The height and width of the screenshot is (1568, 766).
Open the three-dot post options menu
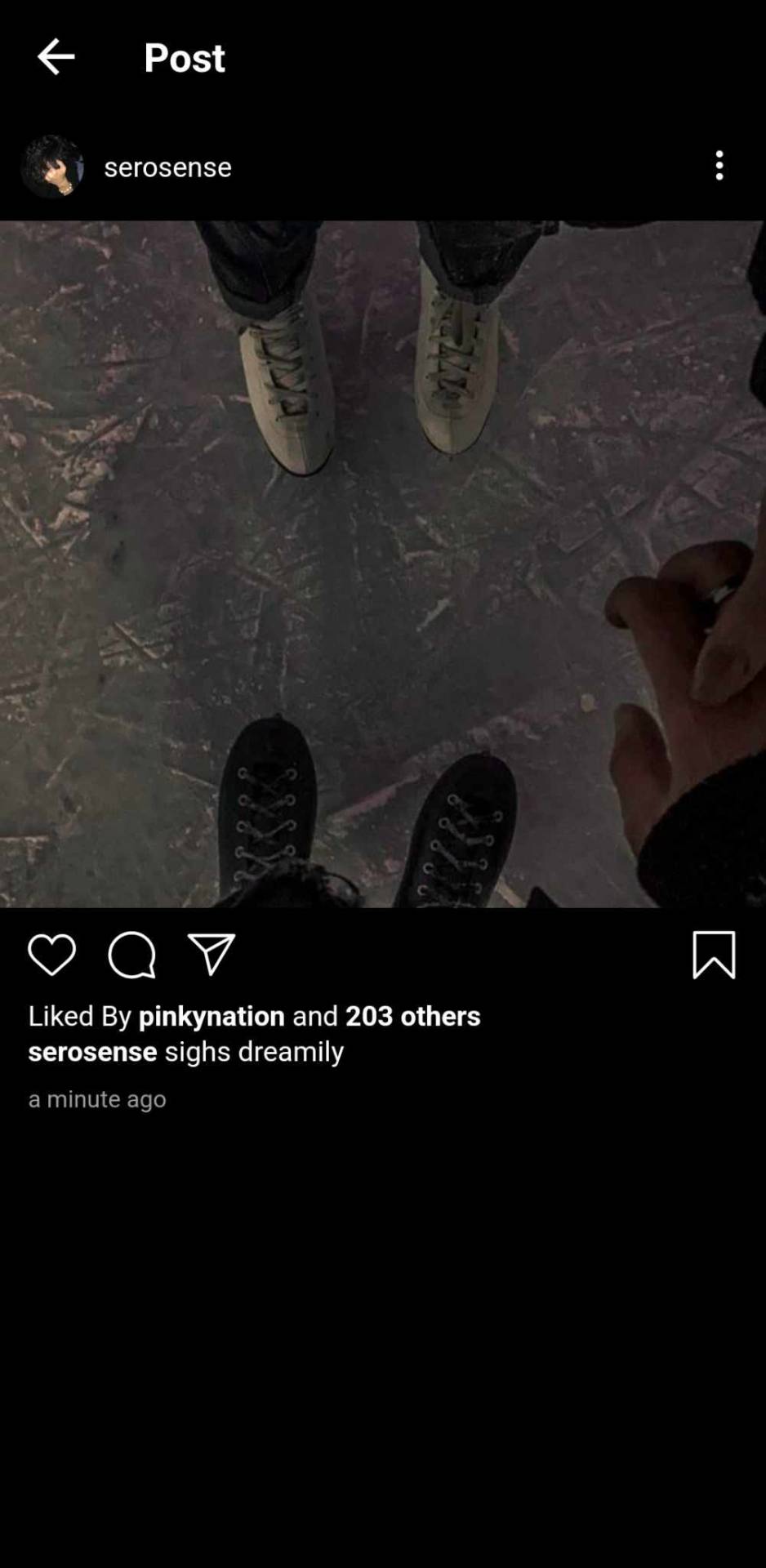719,166
